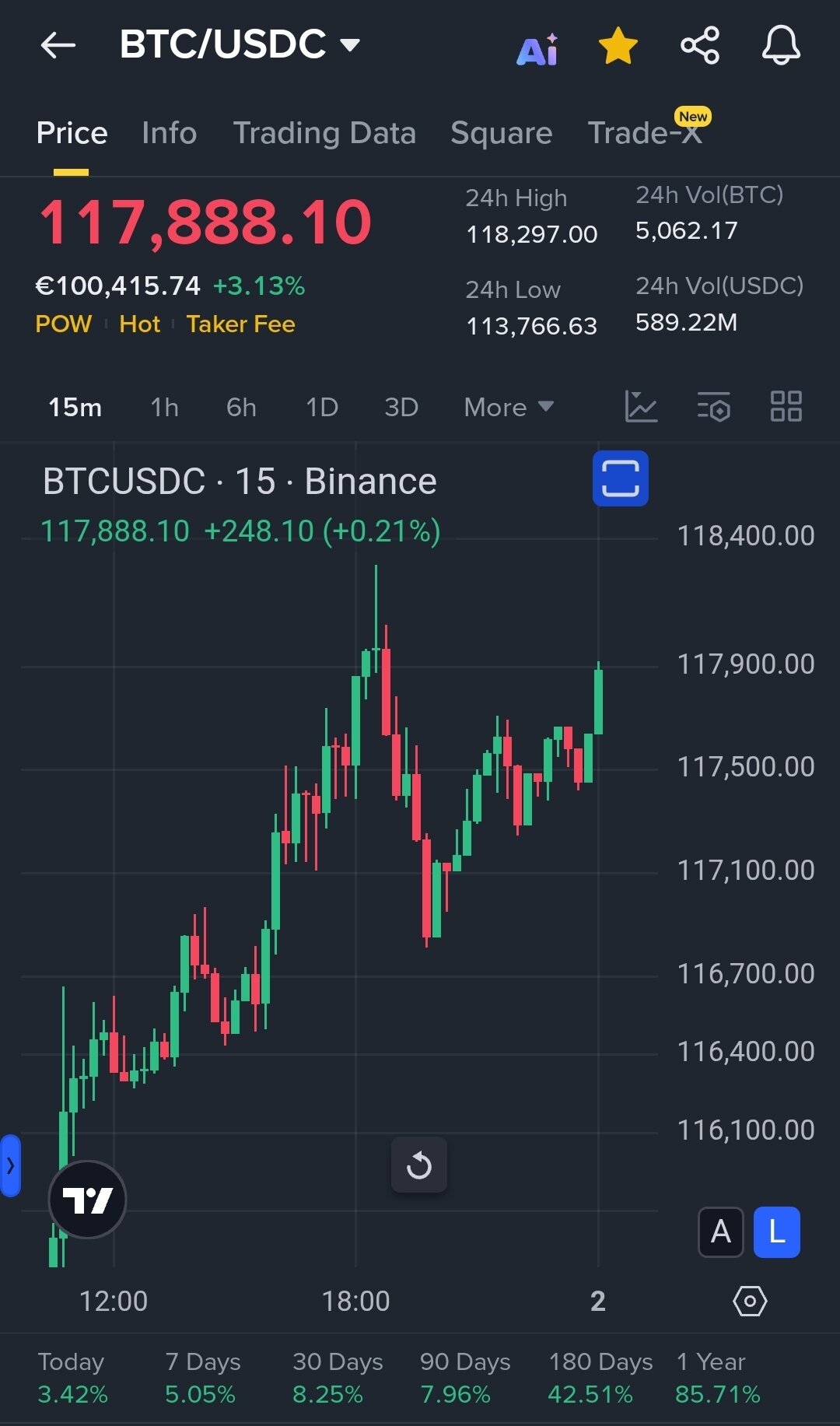Open the AI assistant icon
840x1426 pixels.
point(538,48)
